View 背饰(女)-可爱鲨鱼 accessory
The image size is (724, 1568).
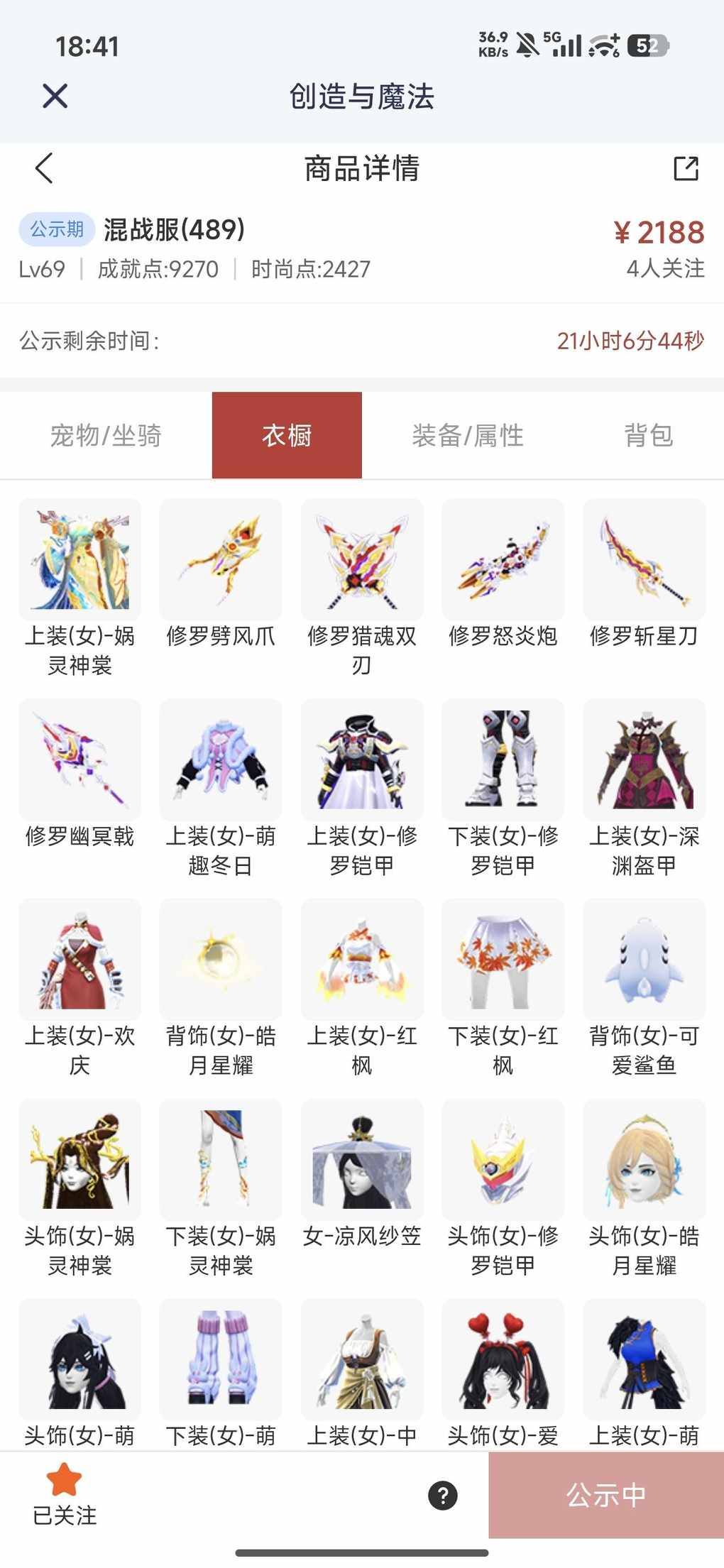click(x=644, y=960)
